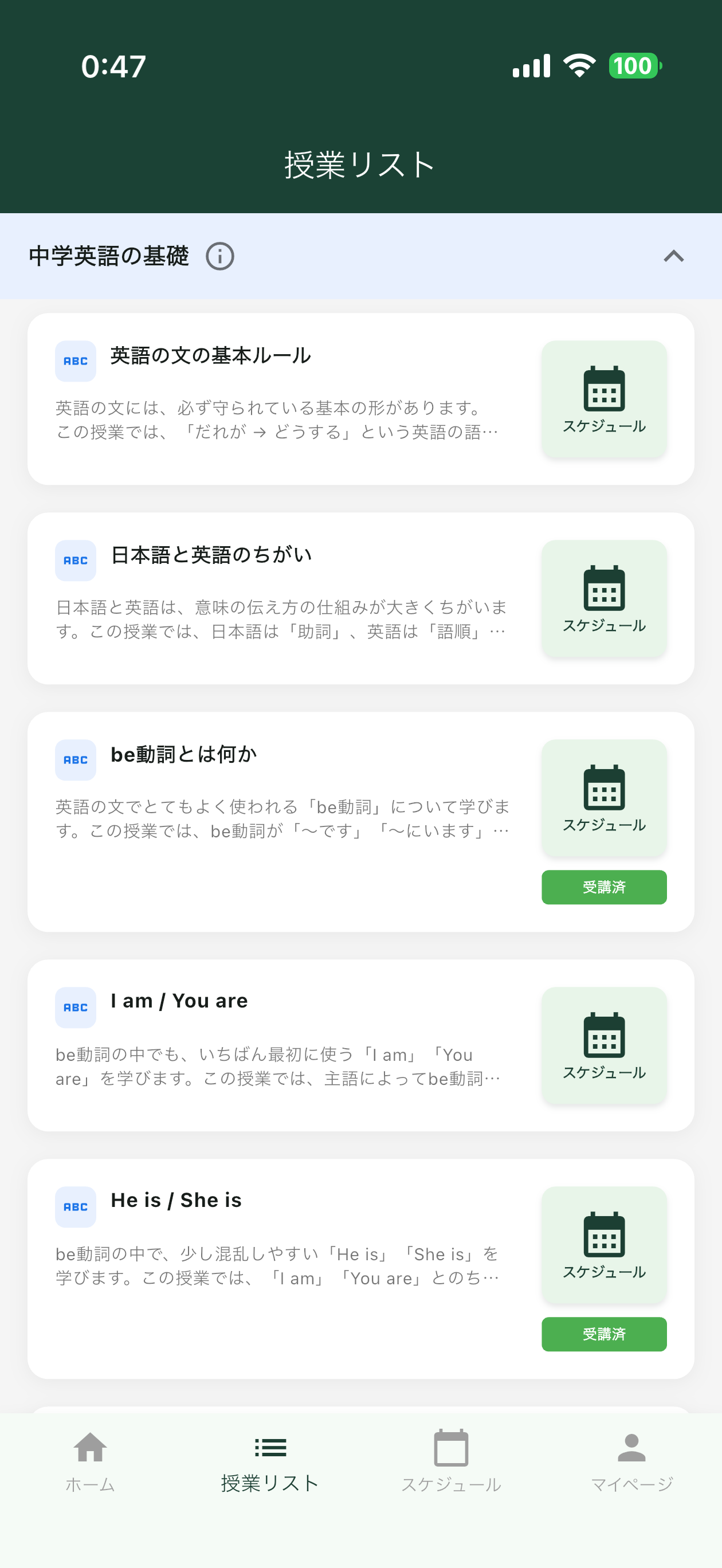Collapse the 中学英語の基礎 section

click(673, 256)
